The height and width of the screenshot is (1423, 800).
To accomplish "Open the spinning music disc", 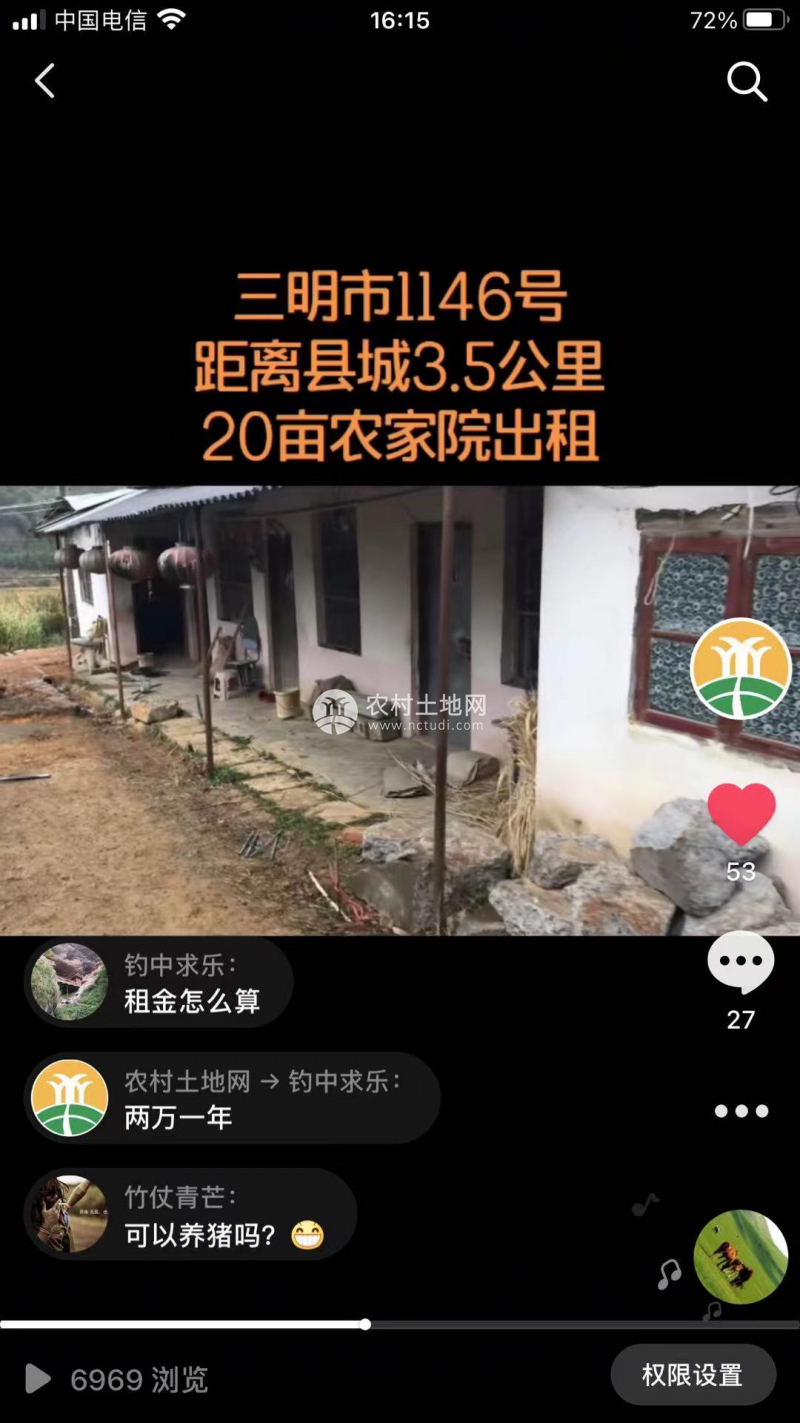I will click(740, 1257).
